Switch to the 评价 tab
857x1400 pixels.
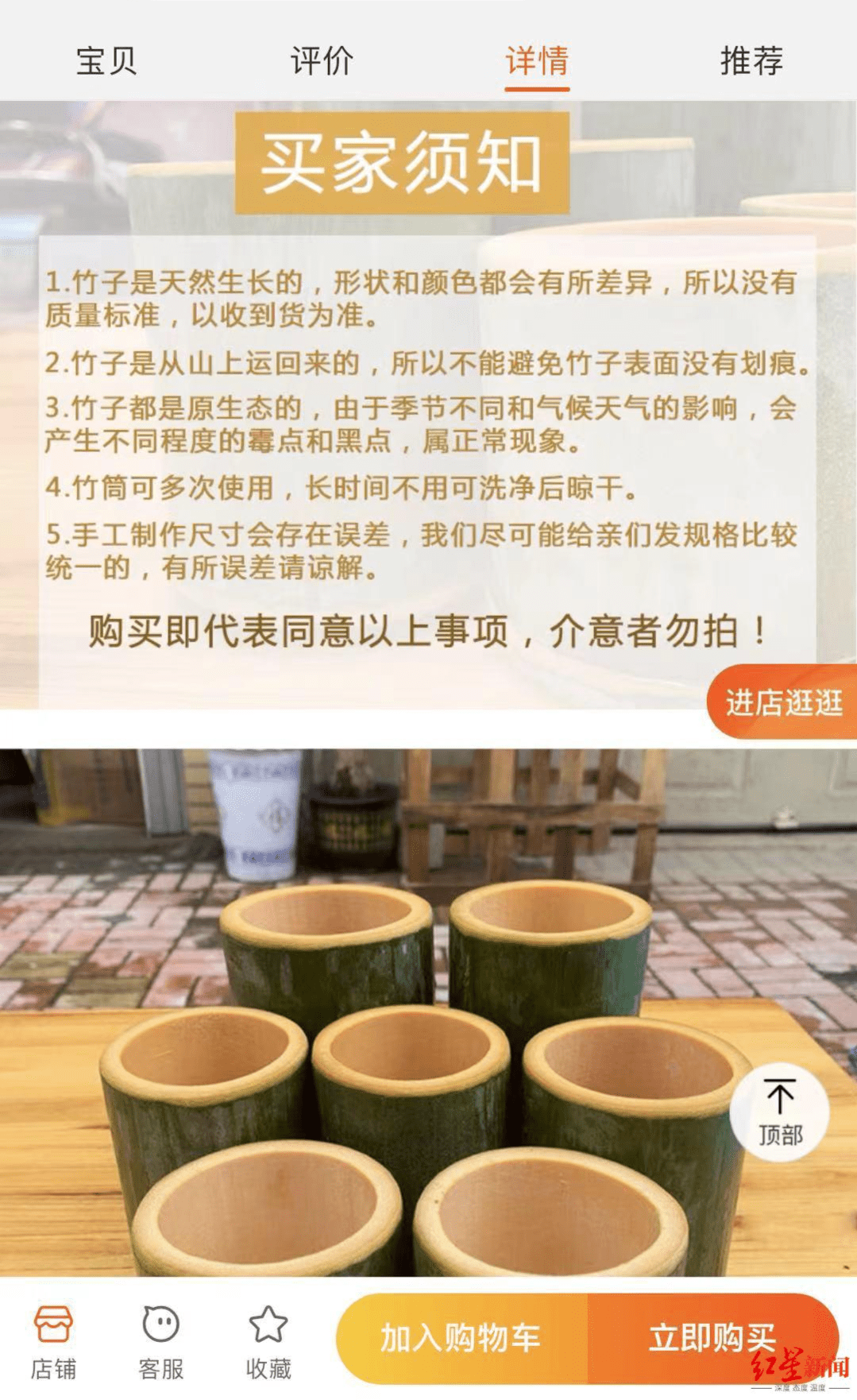(x=321, y=60)
